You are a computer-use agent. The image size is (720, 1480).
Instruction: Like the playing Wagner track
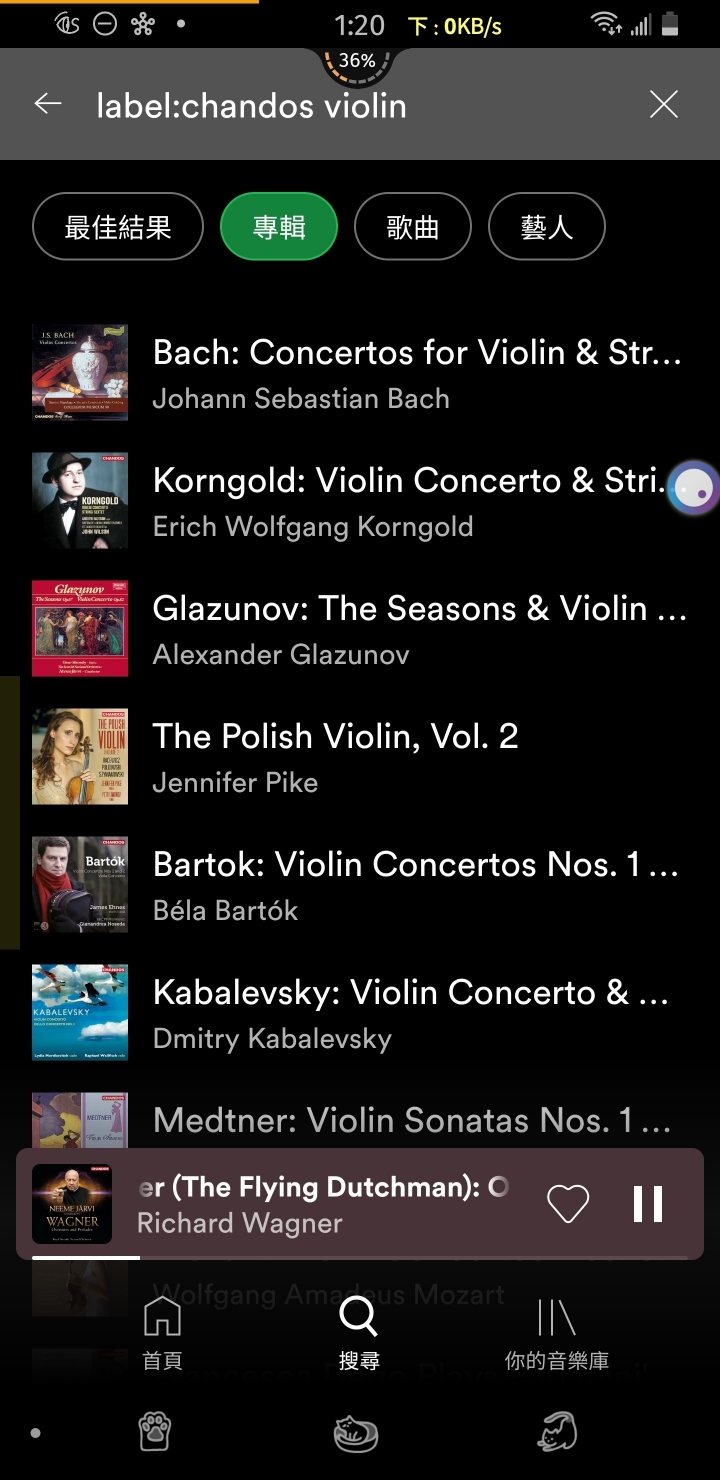coord(568,1204)
